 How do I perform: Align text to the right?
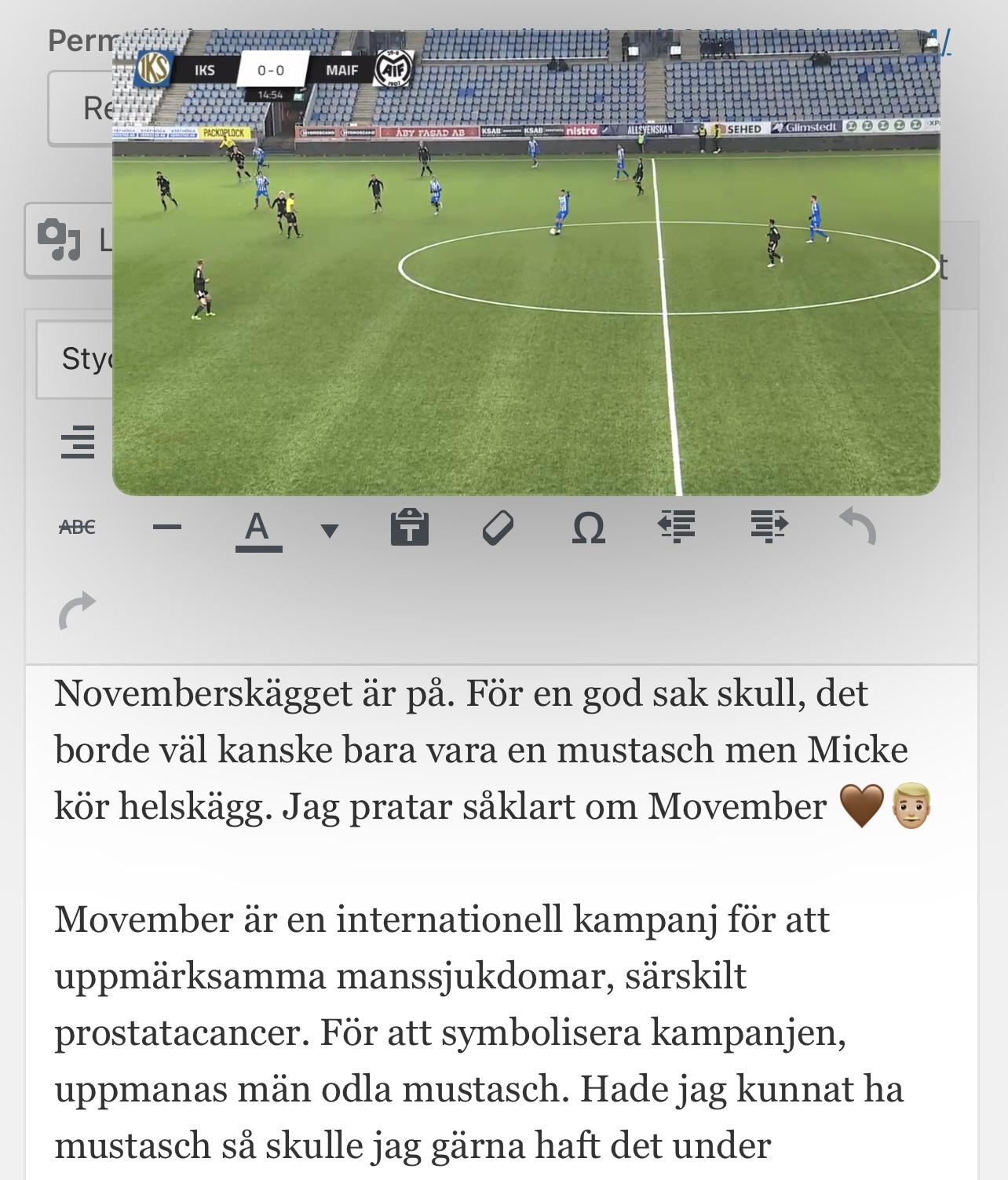coord(78,442)
